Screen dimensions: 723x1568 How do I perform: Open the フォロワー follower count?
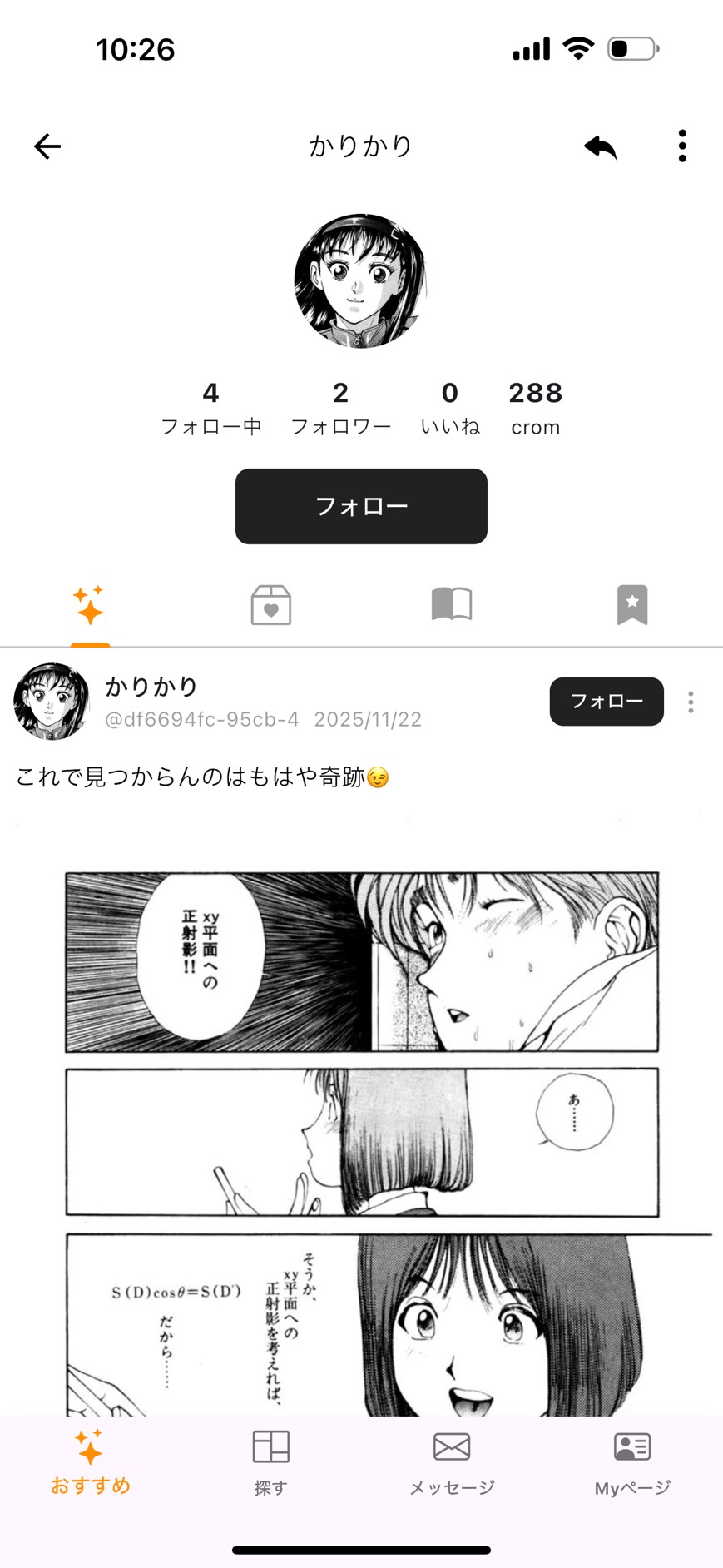340,408
